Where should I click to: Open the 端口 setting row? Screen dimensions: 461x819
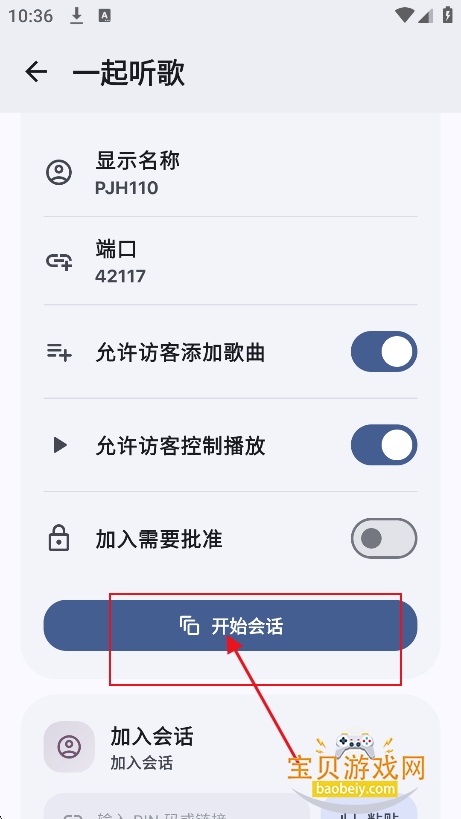[x=230, y=261]
